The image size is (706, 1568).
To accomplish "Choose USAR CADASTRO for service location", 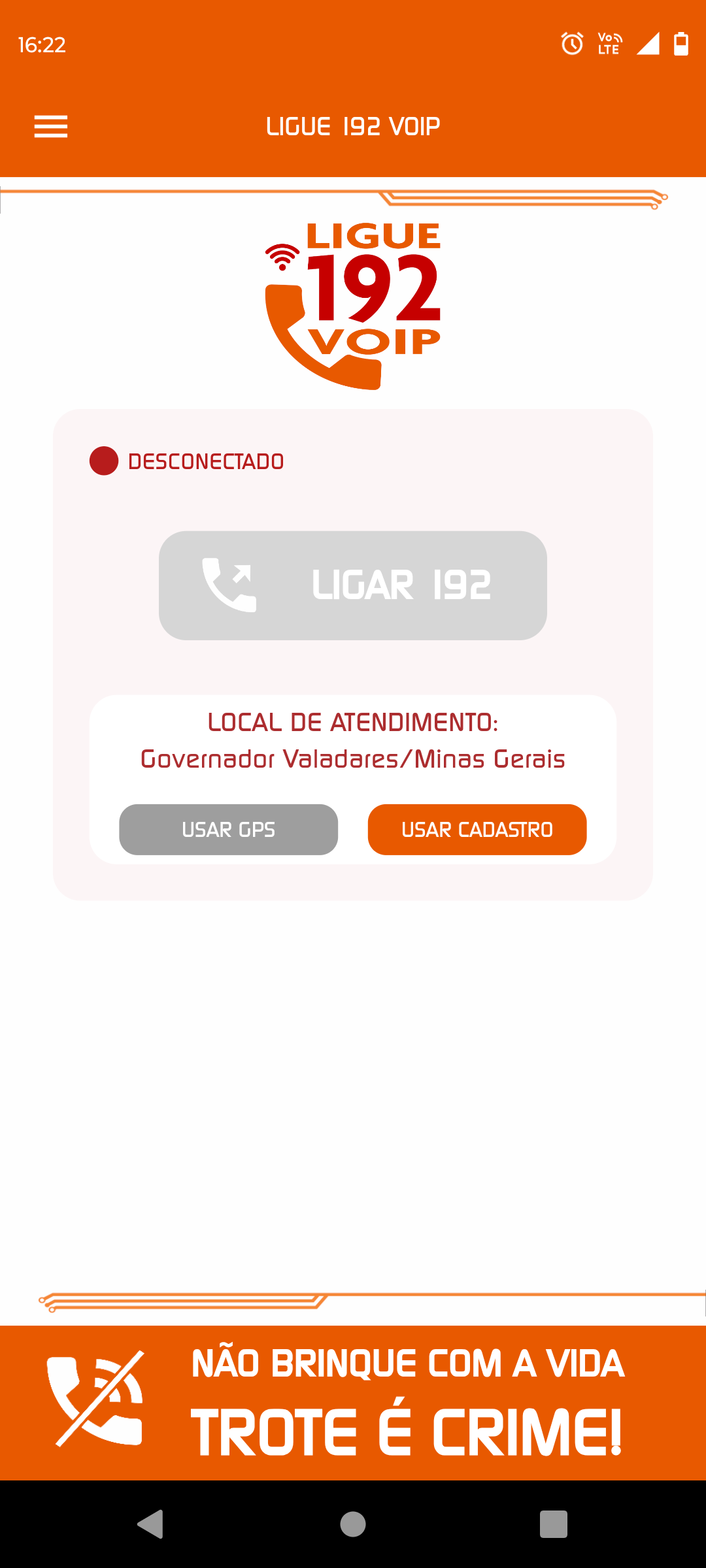I will [477, 830].
